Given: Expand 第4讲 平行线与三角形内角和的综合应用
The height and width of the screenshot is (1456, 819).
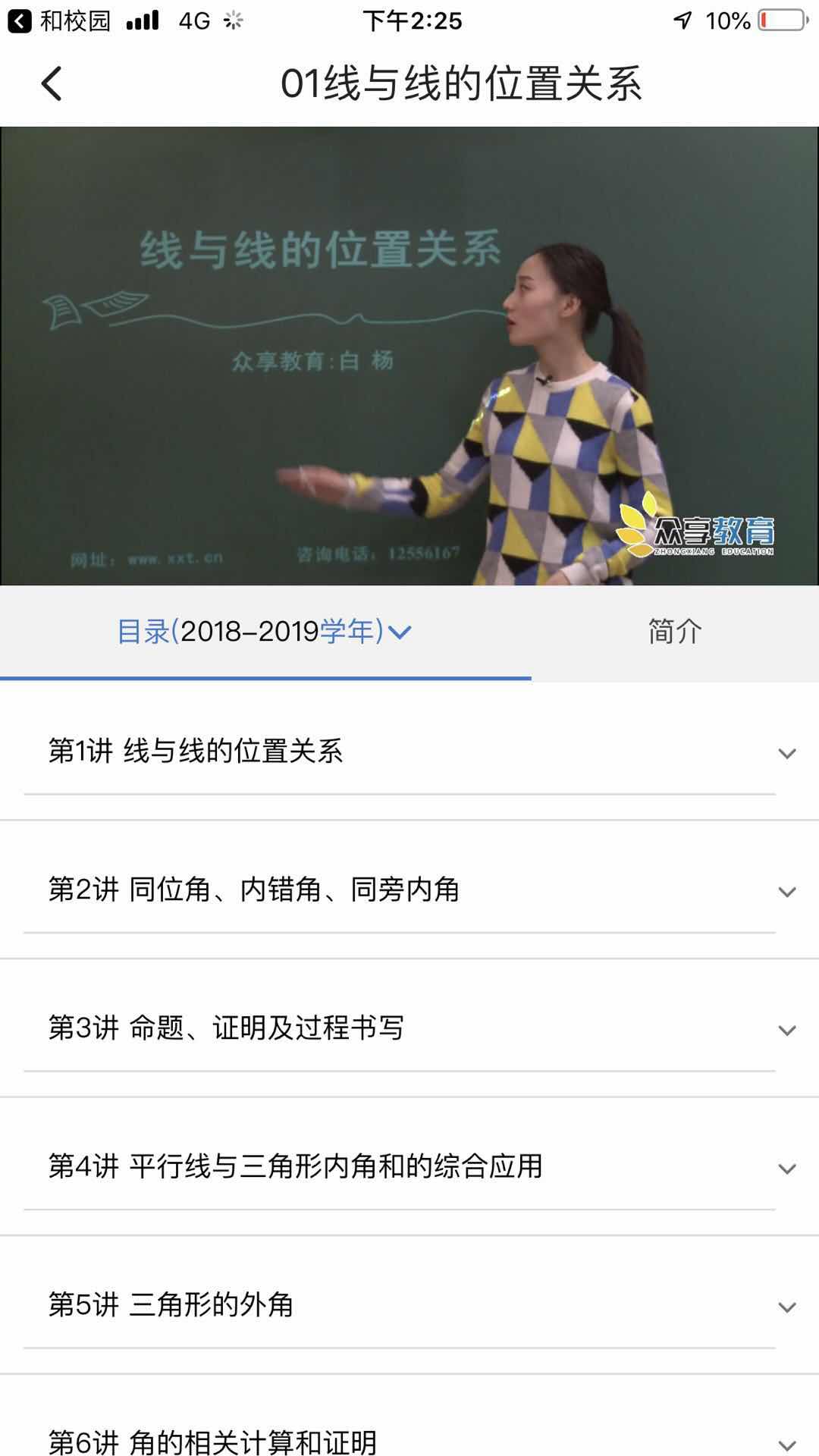Looking at the screenshot, I should (786, 1168).
